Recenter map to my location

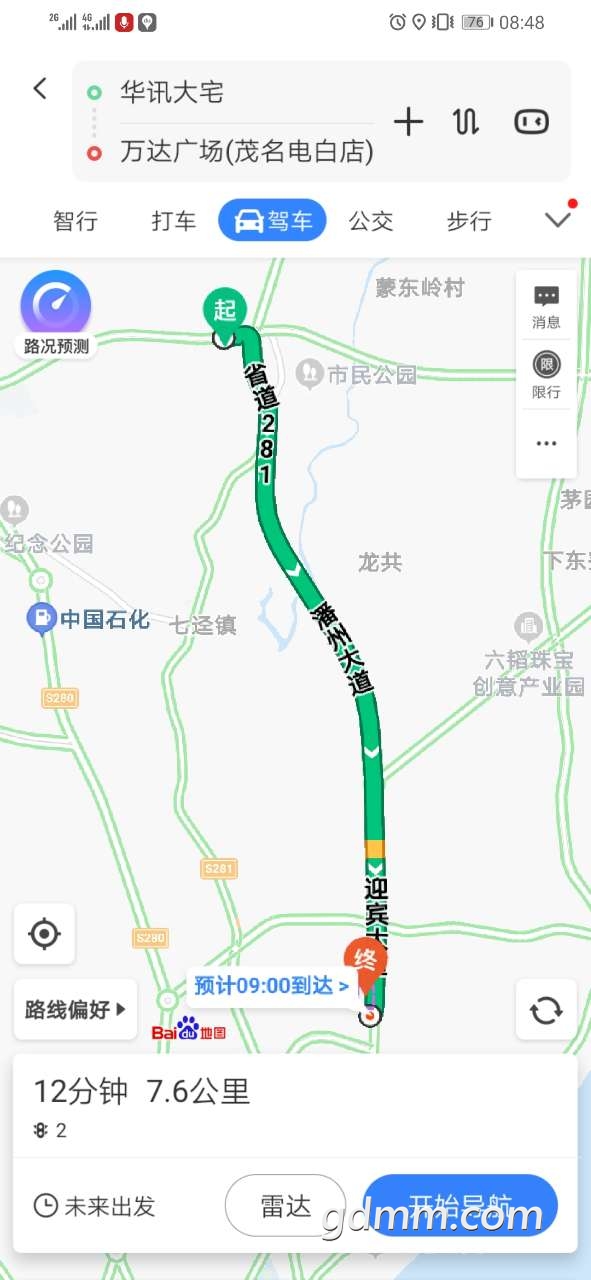tap(44, 934)
